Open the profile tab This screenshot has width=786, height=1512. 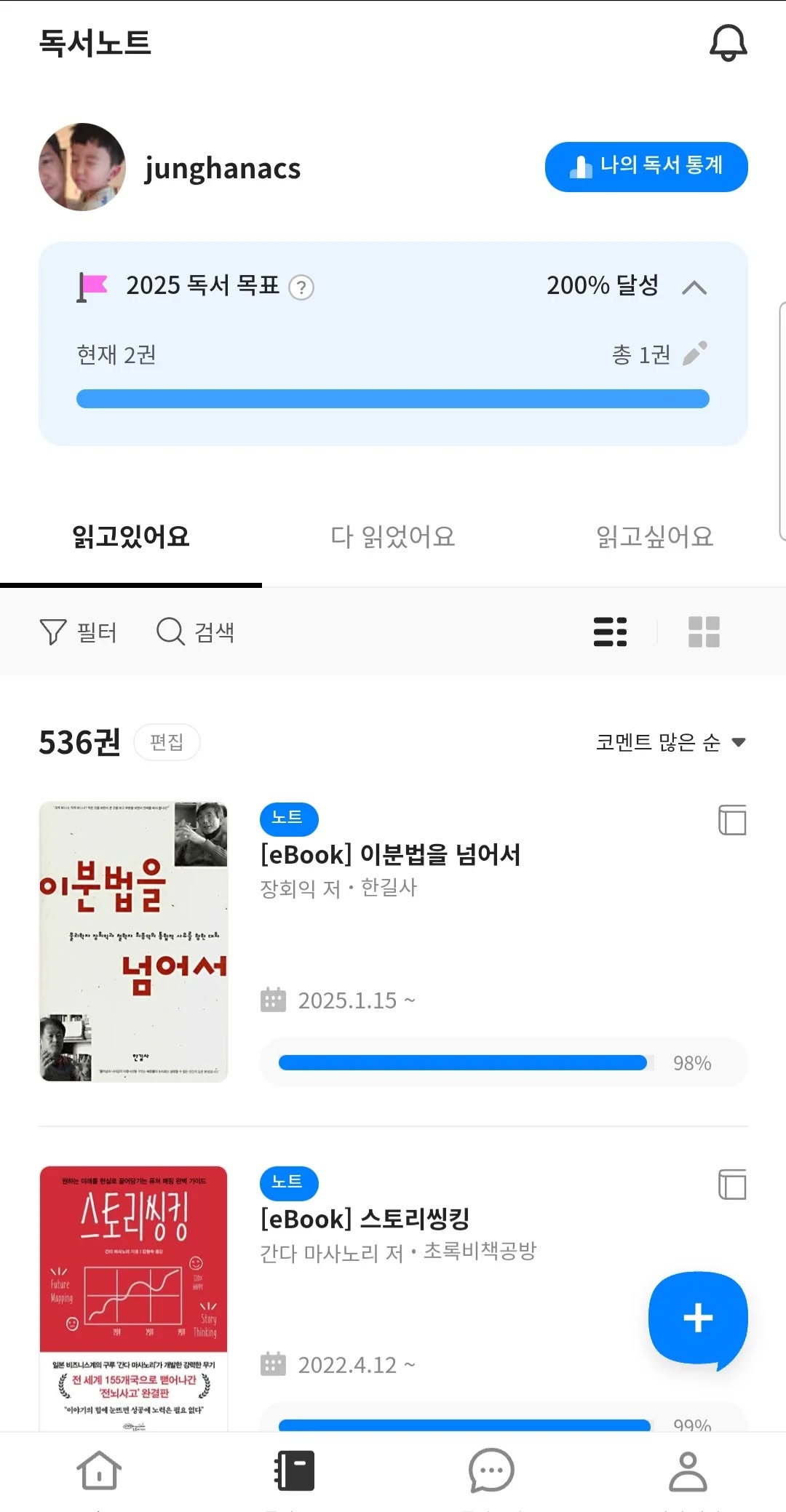[x=688, y=1471]
